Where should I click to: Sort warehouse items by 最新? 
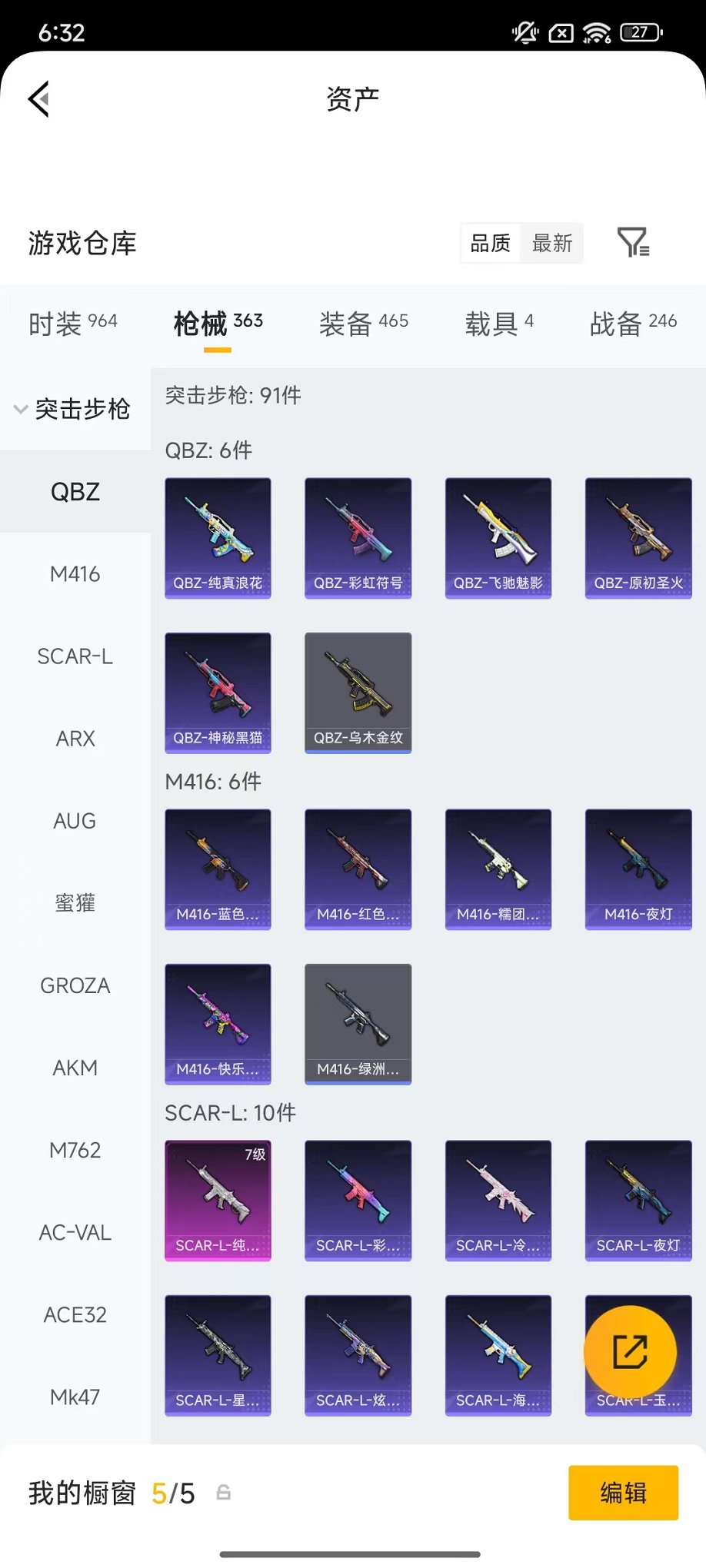551,244
